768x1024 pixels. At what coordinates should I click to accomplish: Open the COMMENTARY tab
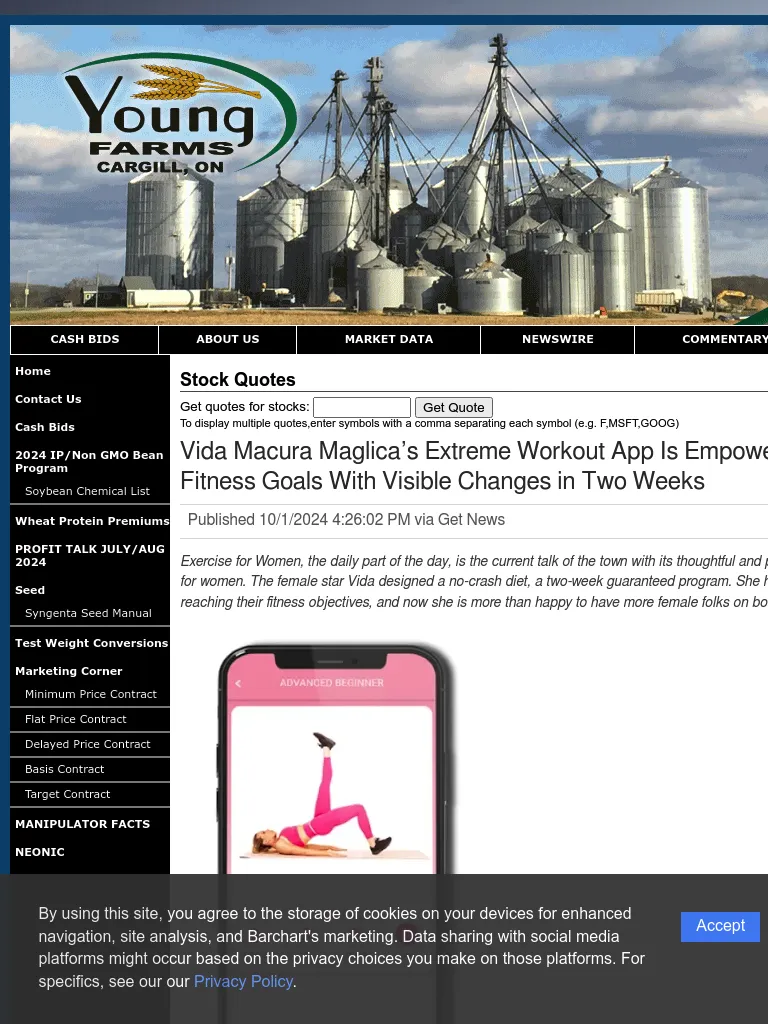click(724, 339)
